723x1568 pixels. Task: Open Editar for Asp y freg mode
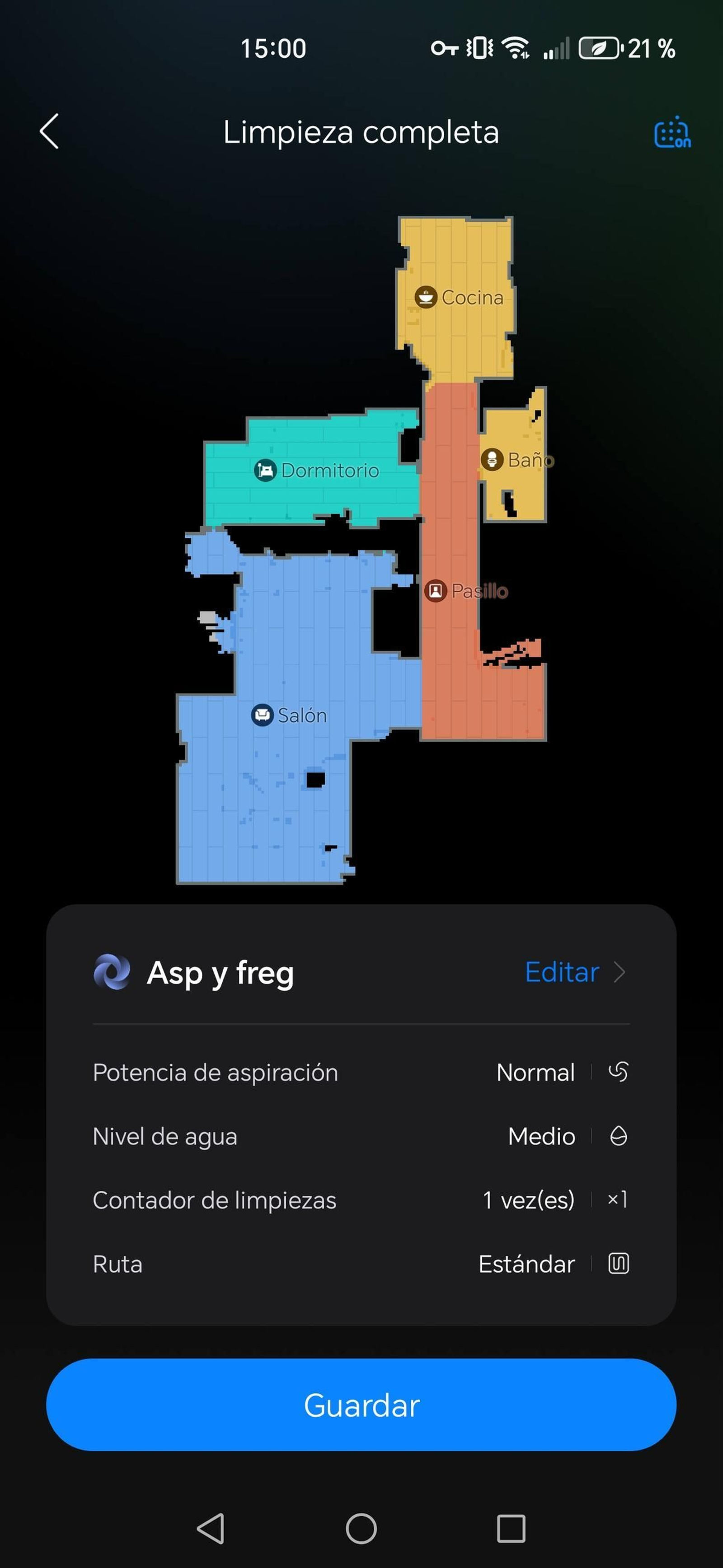coord(574,972)
